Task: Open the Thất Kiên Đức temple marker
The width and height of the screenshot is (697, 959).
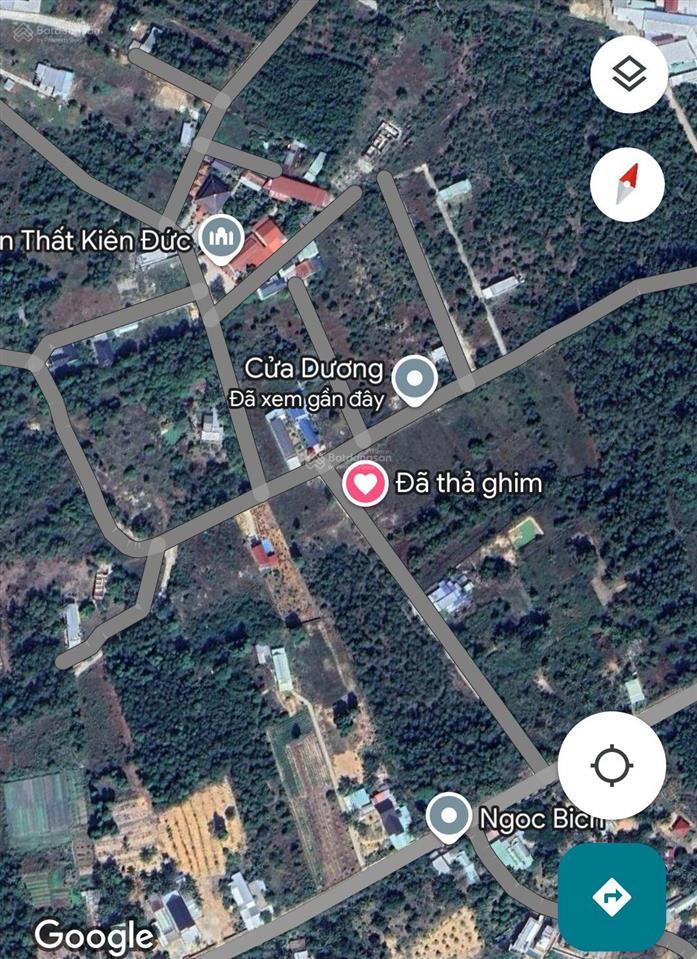Action: pos(220,237)
